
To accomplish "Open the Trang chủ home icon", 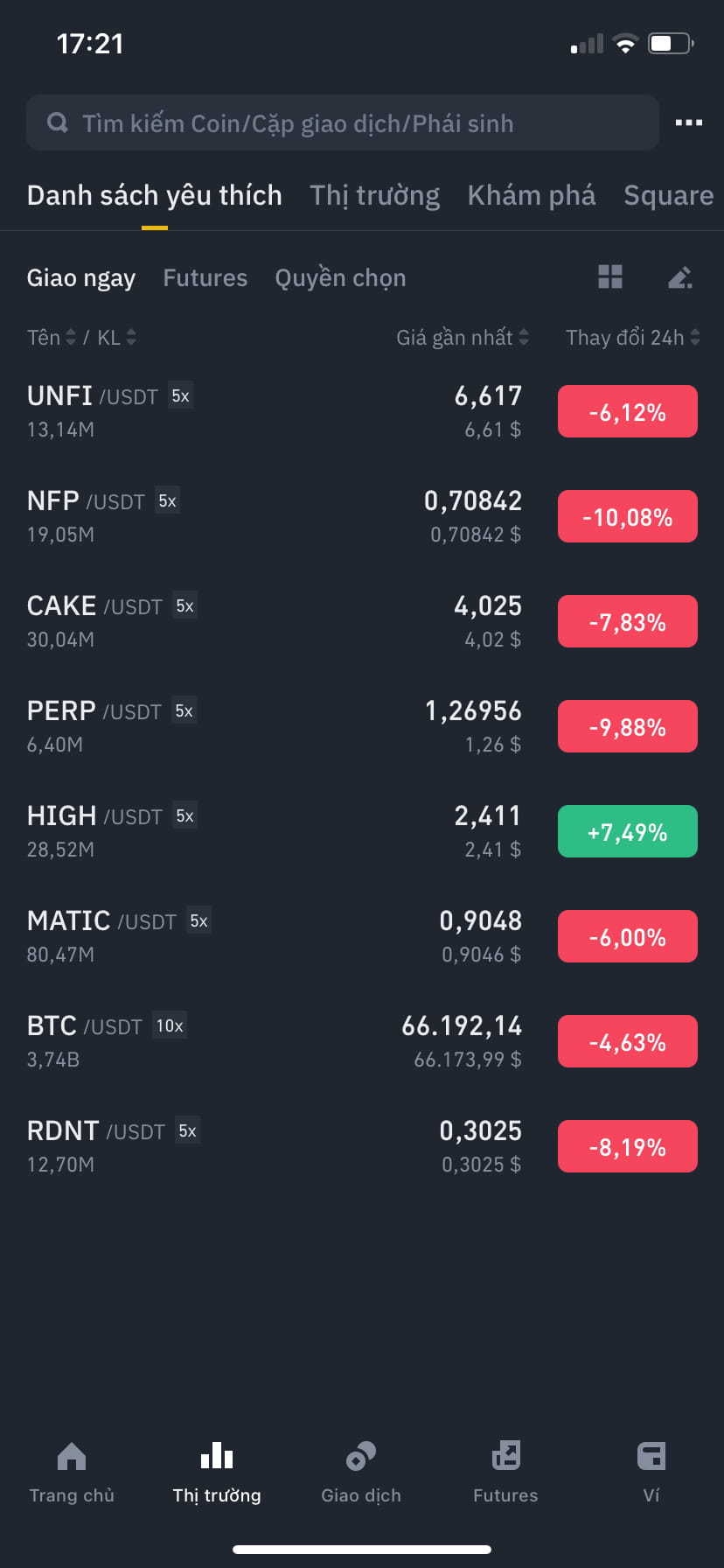I will [72, 1455].
